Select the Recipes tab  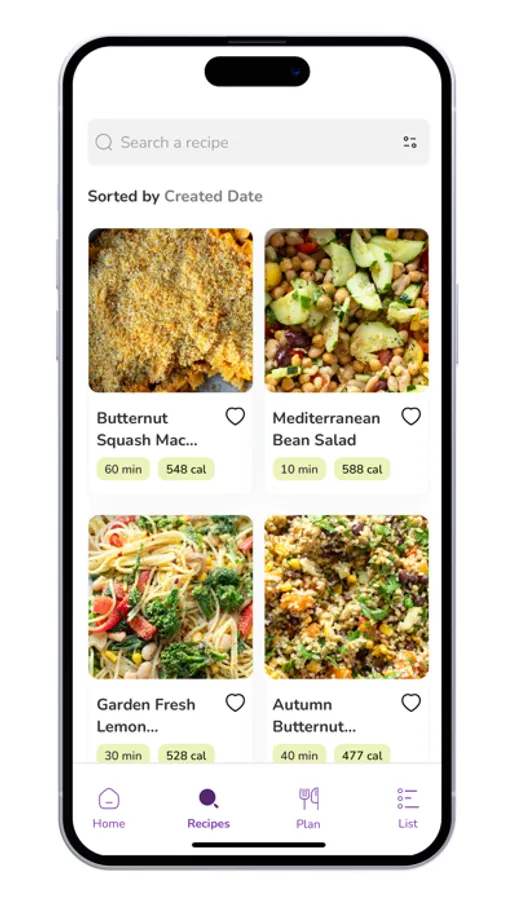click(x=208, y=808)
